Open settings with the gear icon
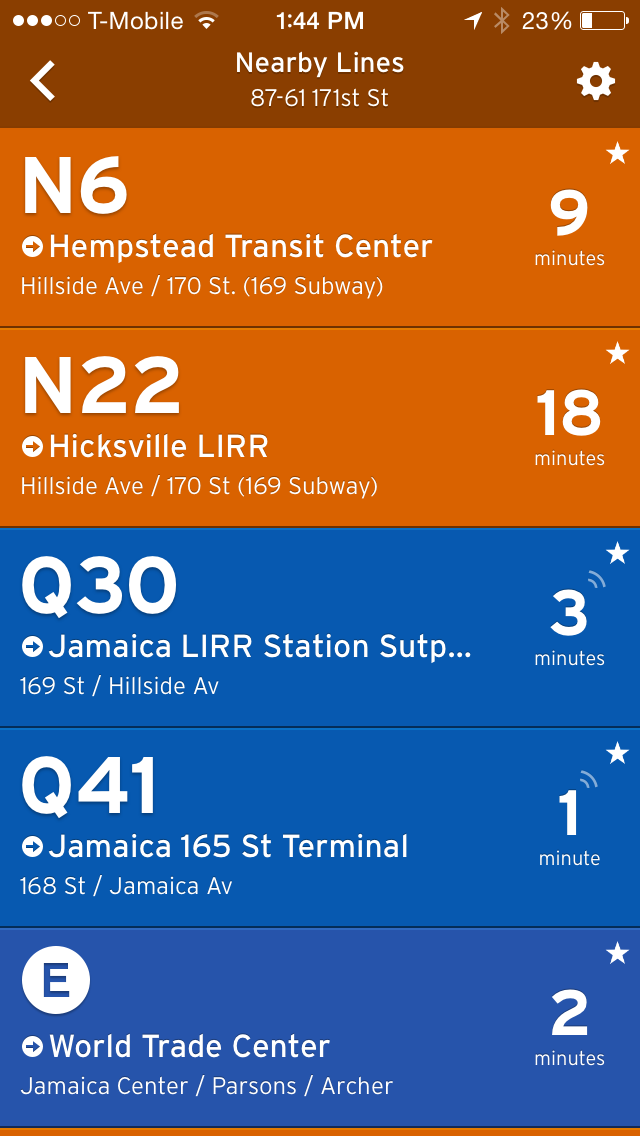The image size is (640, 1136). (596, 81)
